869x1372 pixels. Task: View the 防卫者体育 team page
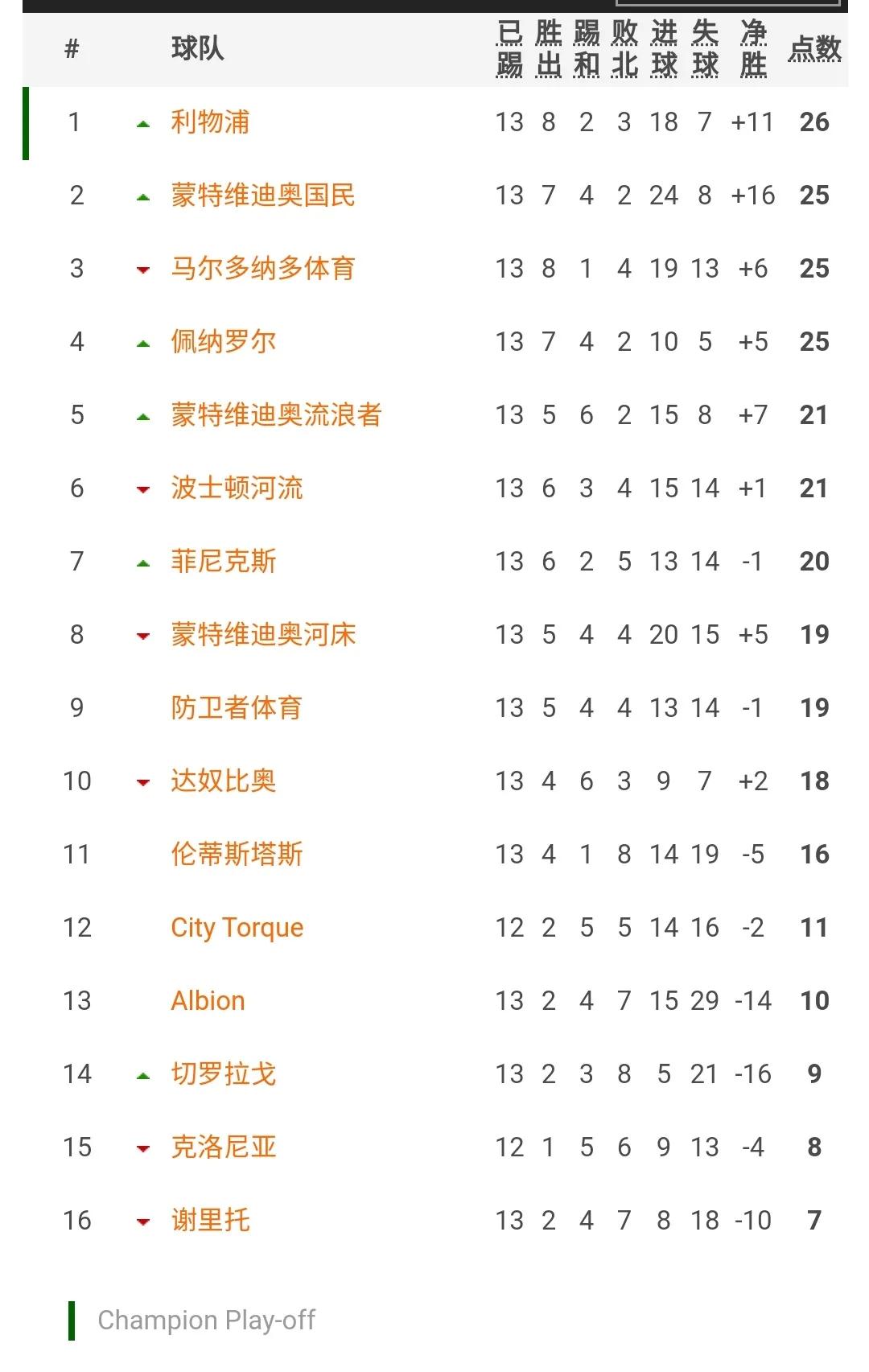[237, 708]
